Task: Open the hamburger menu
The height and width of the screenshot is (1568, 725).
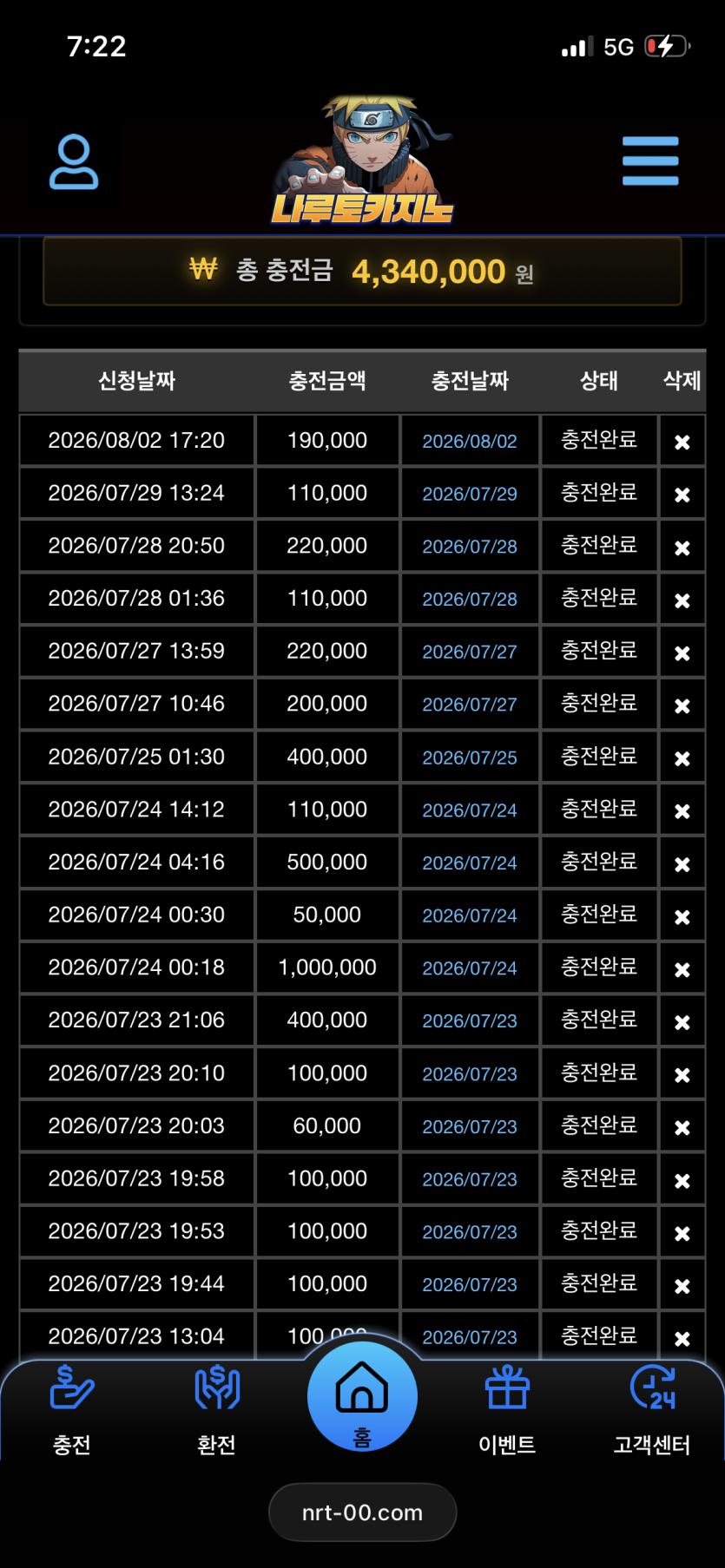Action: (650, 161)
